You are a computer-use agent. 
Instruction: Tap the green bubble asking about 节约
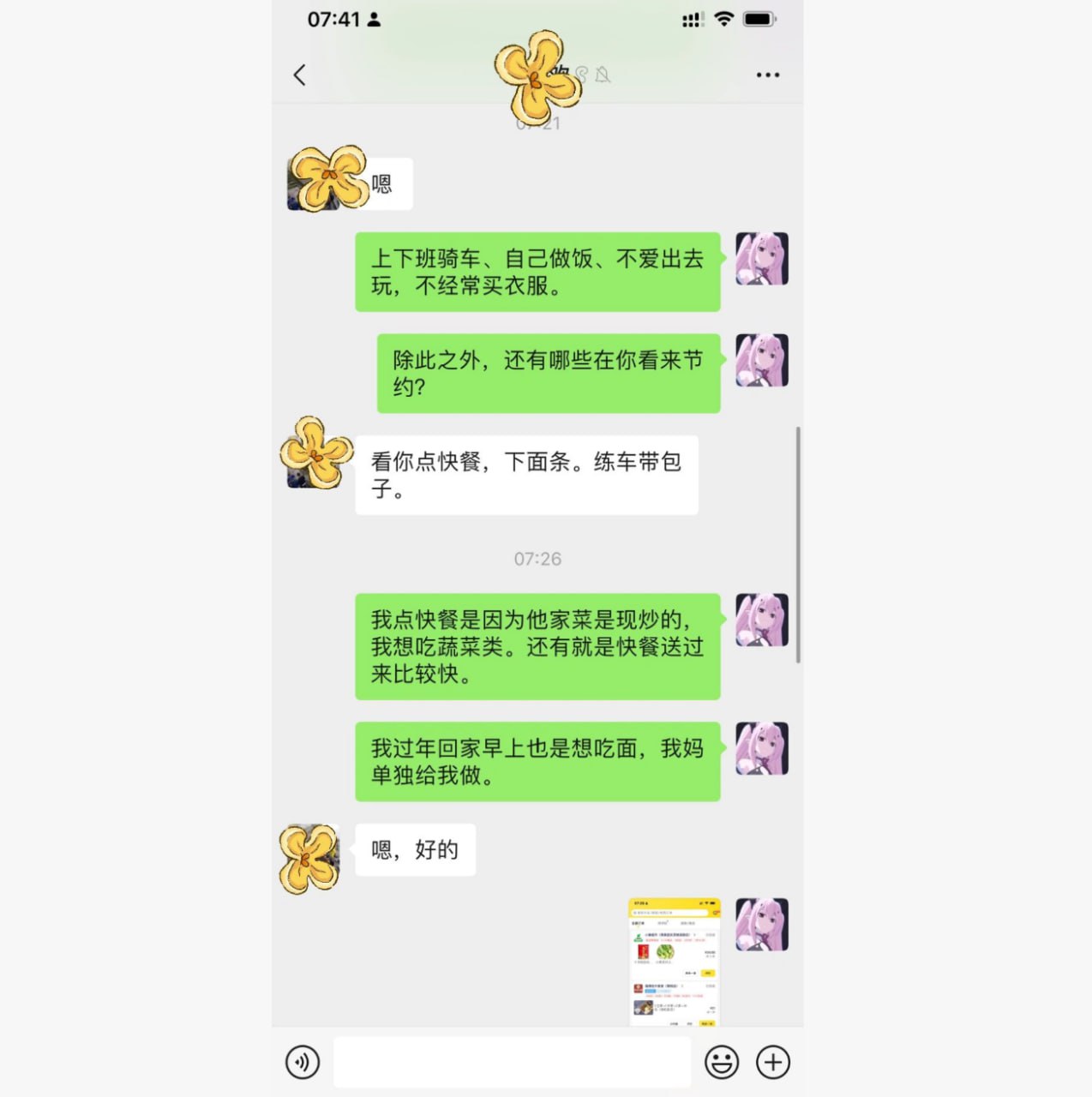tap(546, 374)
